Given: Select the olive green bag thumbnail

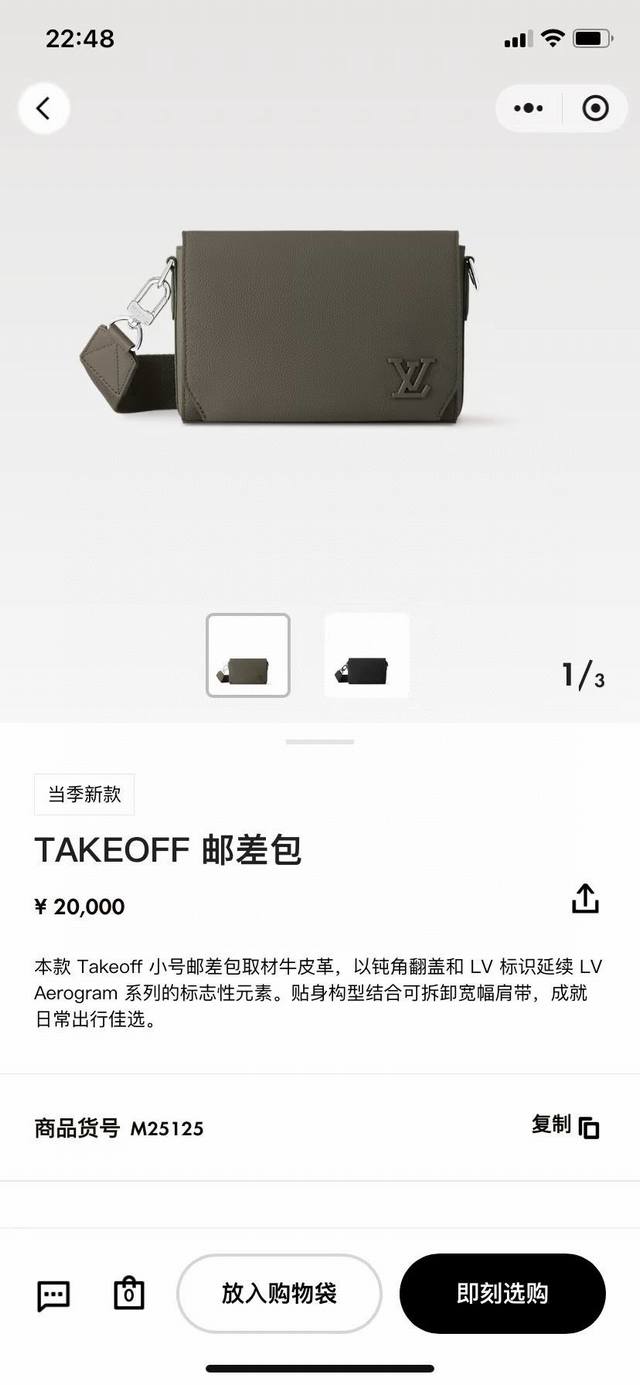Looking at the screenshot, I should click(248, 655).
